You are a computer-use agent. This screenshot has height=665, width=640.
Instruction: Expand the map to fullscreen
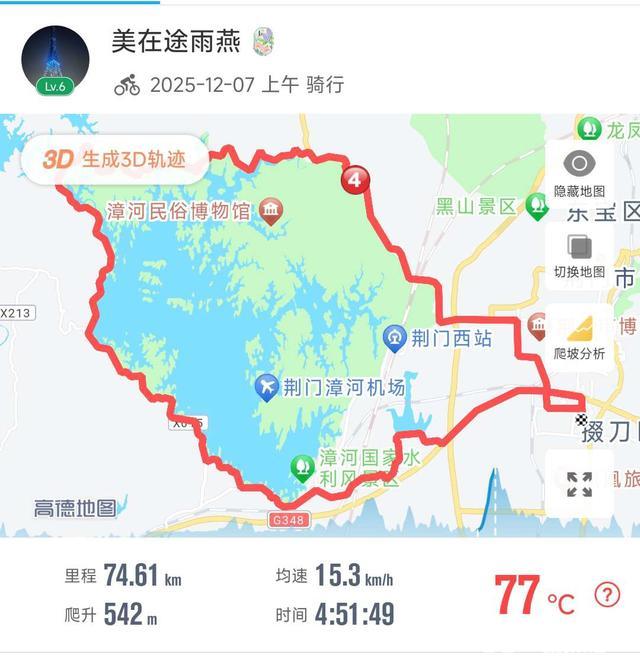(x=579, y=484)
